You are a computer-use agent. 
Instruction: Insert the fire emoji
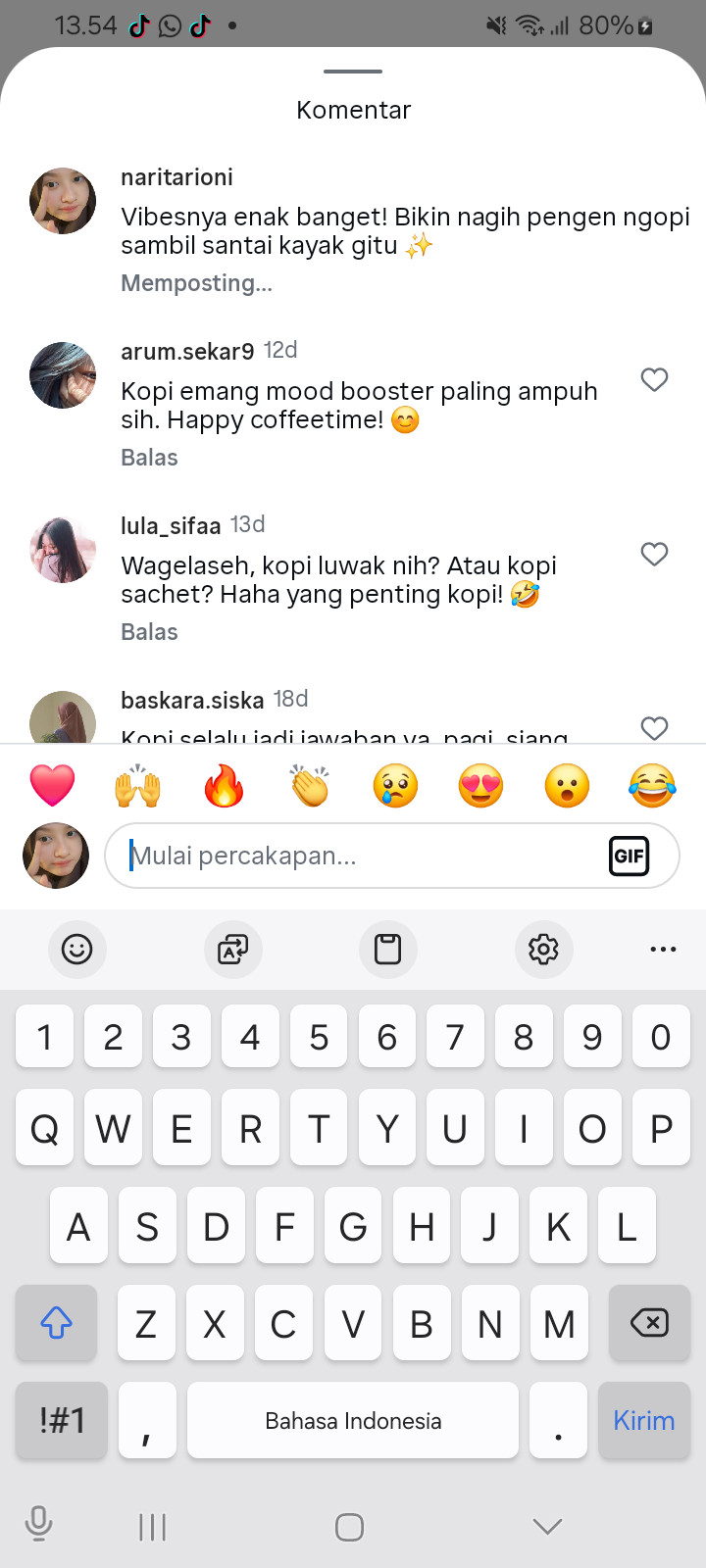224,785
